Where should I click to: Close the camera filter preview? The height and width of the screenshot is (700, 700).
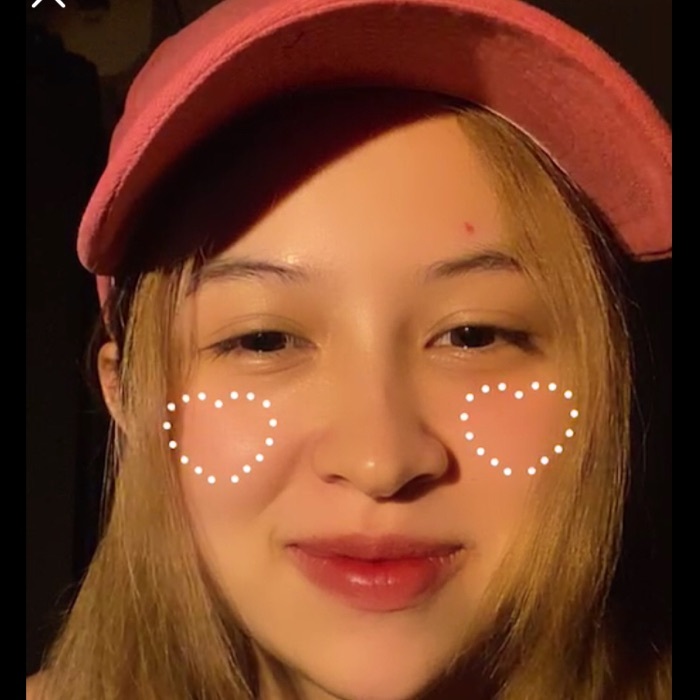pos(48,2)
